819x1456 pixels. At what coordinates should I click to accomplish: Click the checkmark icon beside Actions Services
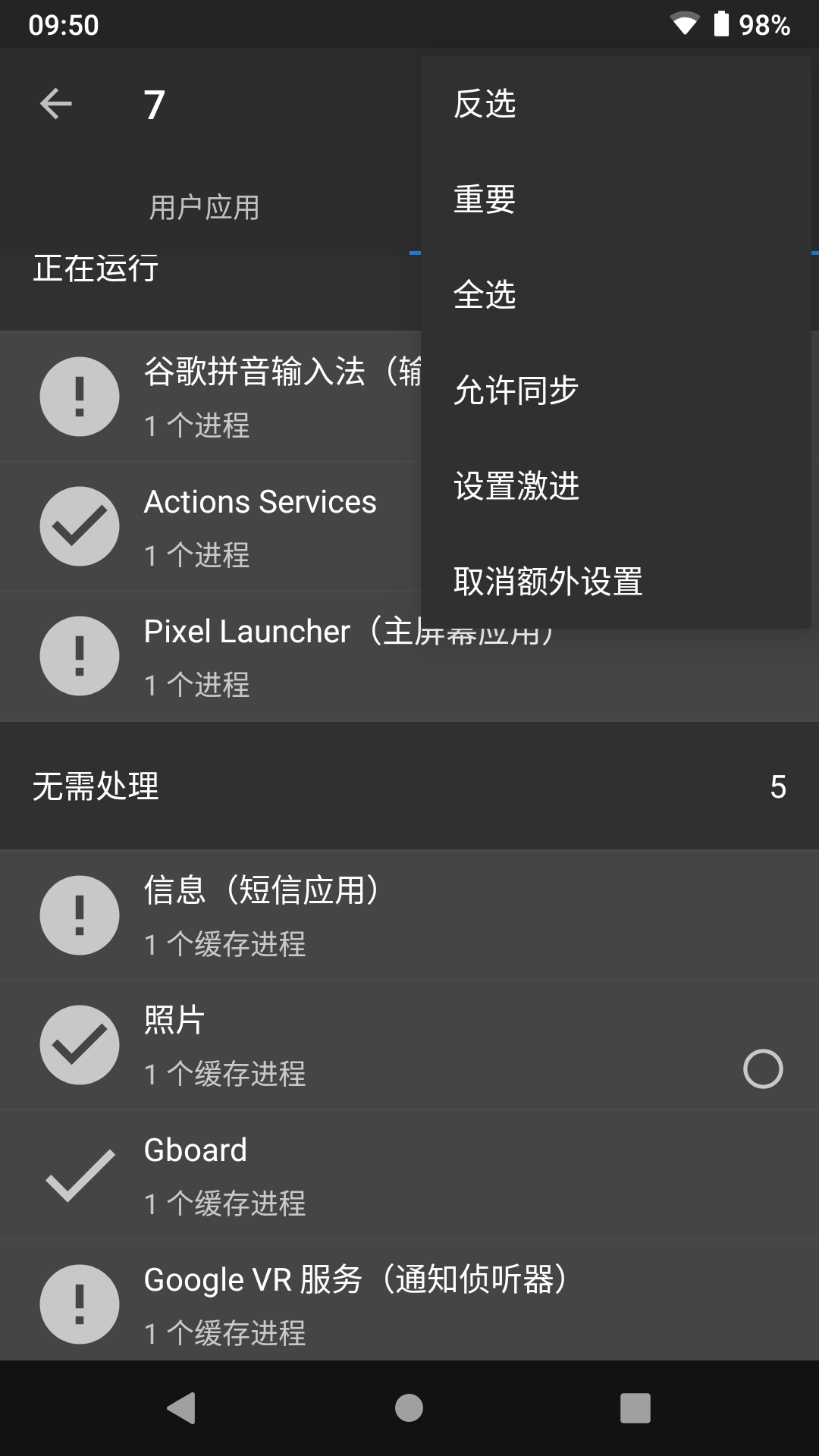coord(80,526)
